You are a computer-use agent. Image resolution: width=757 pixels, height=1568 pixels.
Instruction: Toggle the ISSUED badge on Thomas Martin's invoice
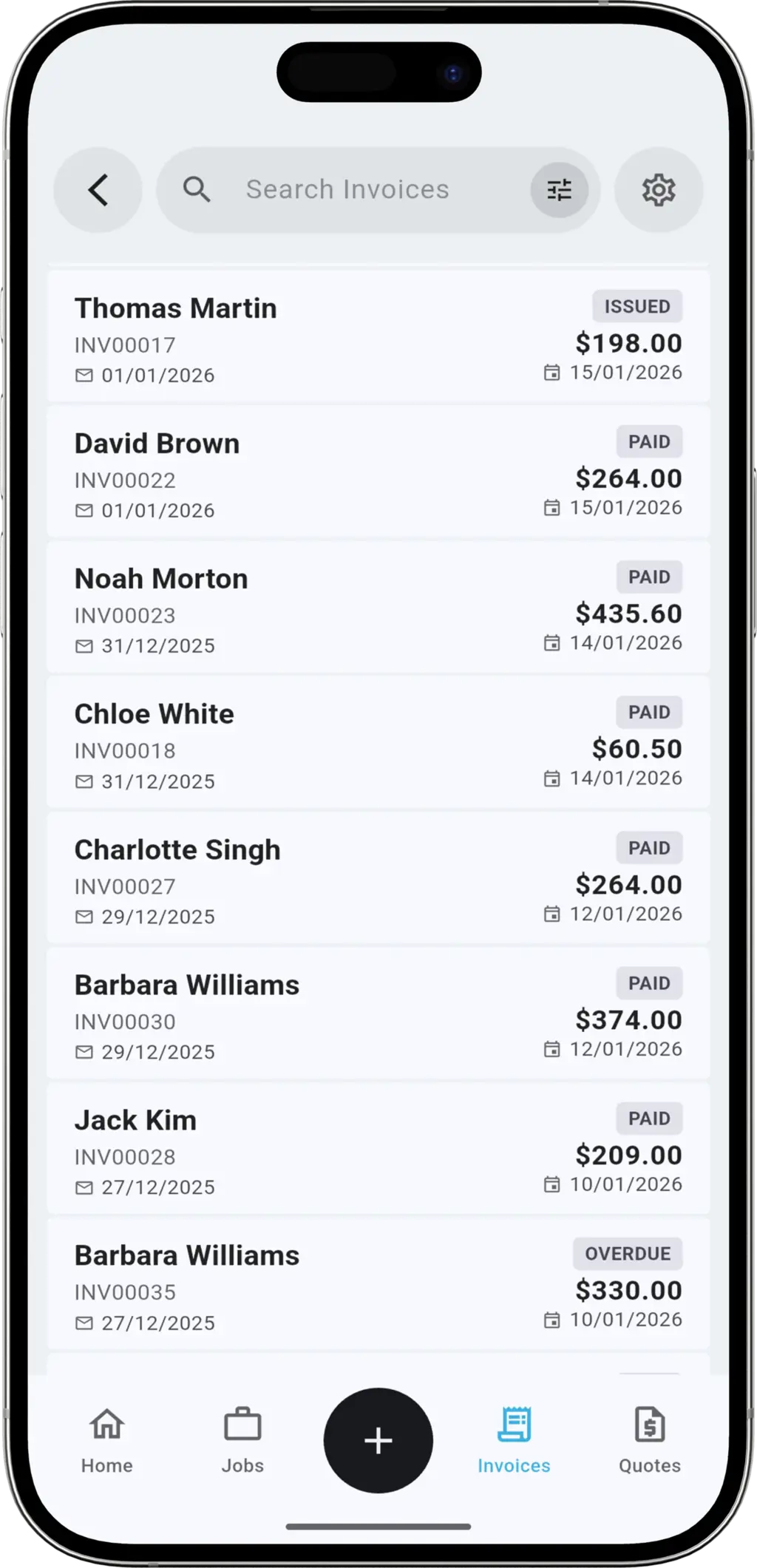637,306
